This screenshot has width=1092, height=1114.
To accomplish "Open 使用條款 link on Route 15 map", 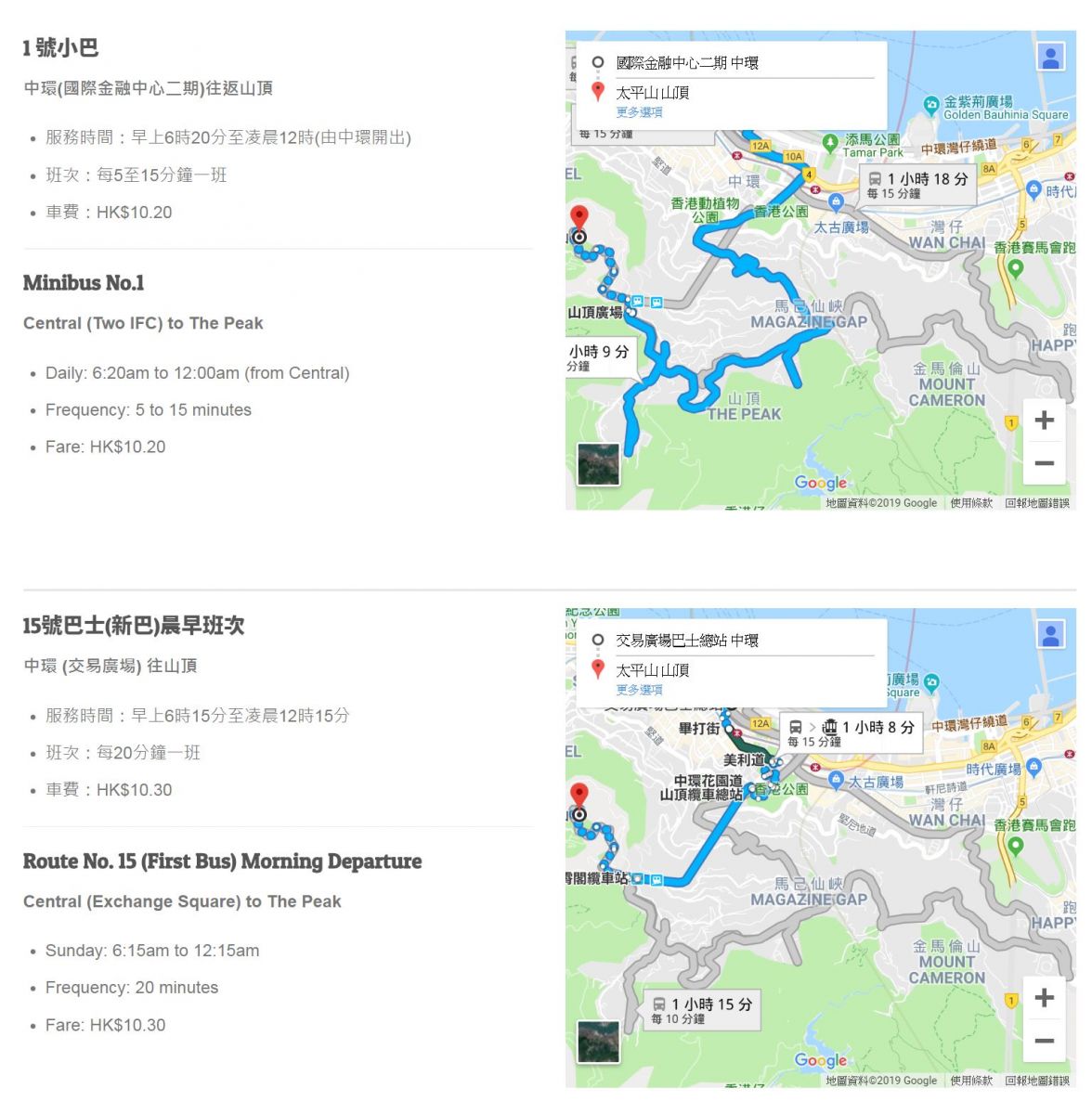I will click(971, 1081).
